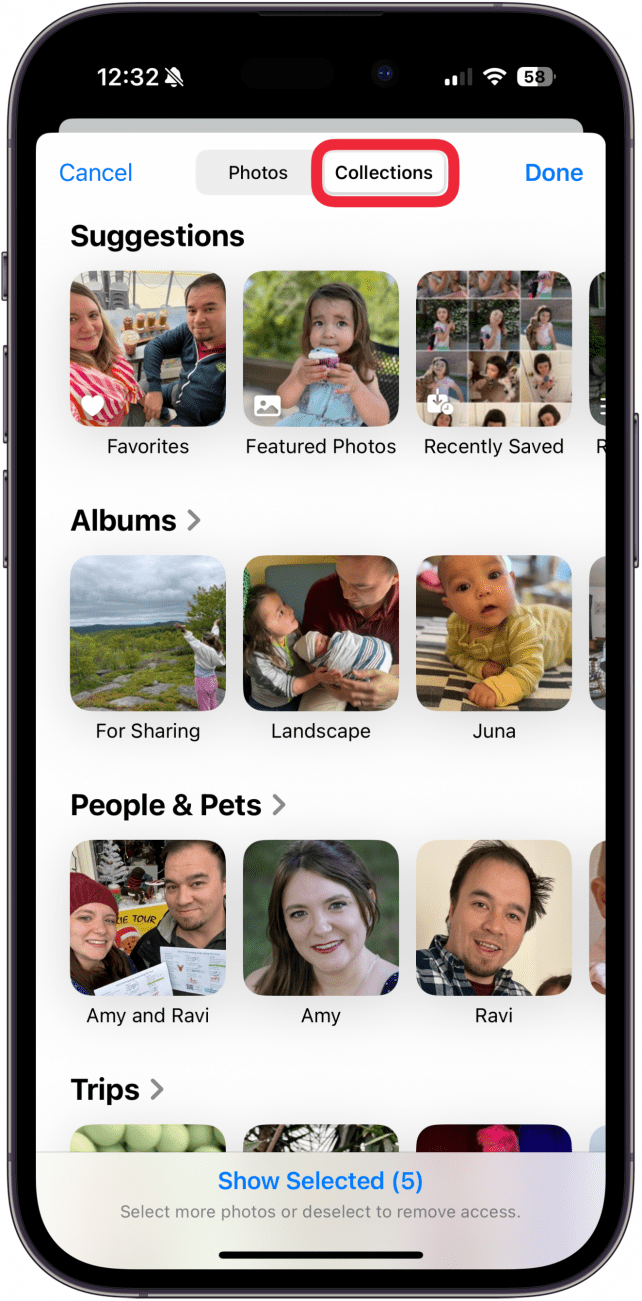Expand the Albums section
Image resolution: width=642 pixels, height=1301 pixels.
[136, 521]
